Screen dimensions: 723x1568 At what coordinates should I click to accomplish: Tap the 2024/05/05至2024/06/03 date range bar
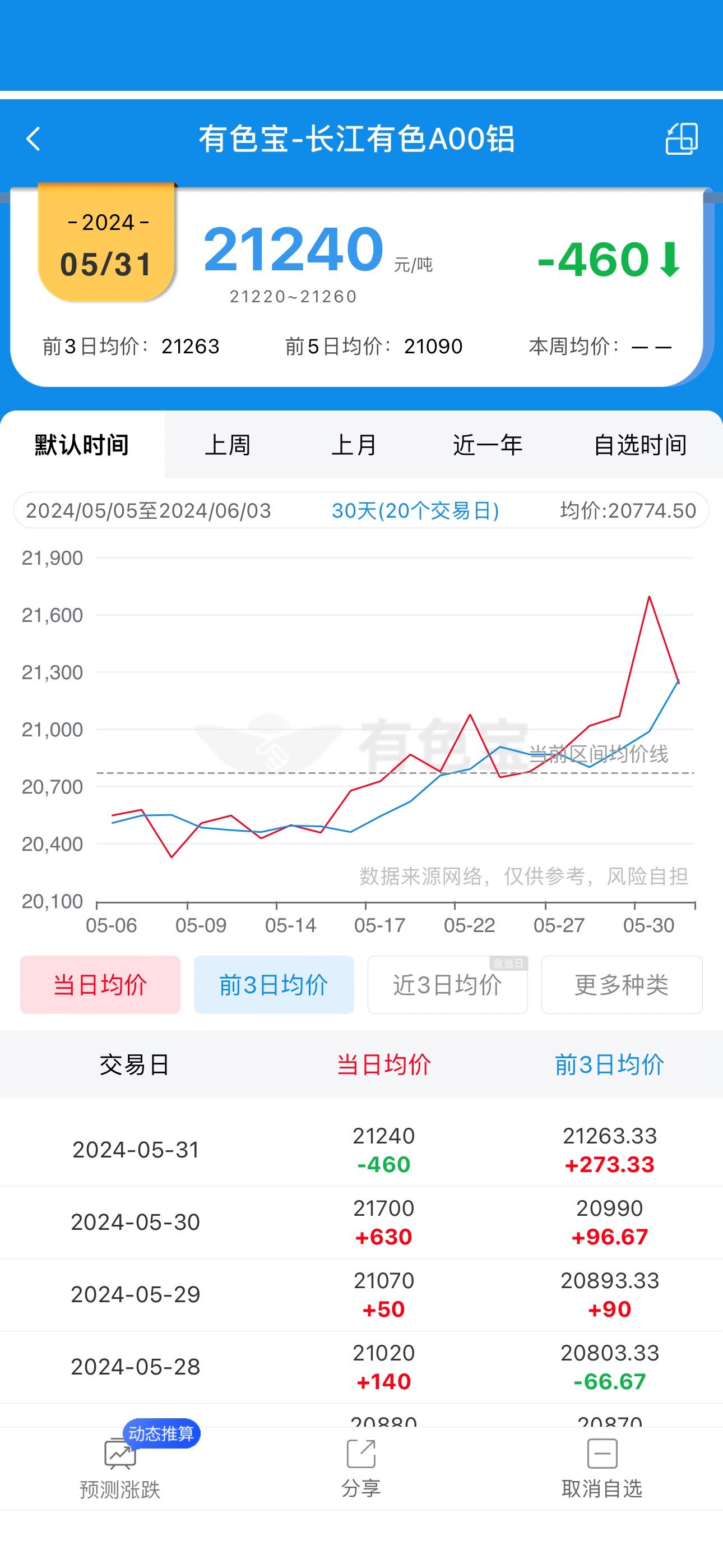[x=361, y=510]
